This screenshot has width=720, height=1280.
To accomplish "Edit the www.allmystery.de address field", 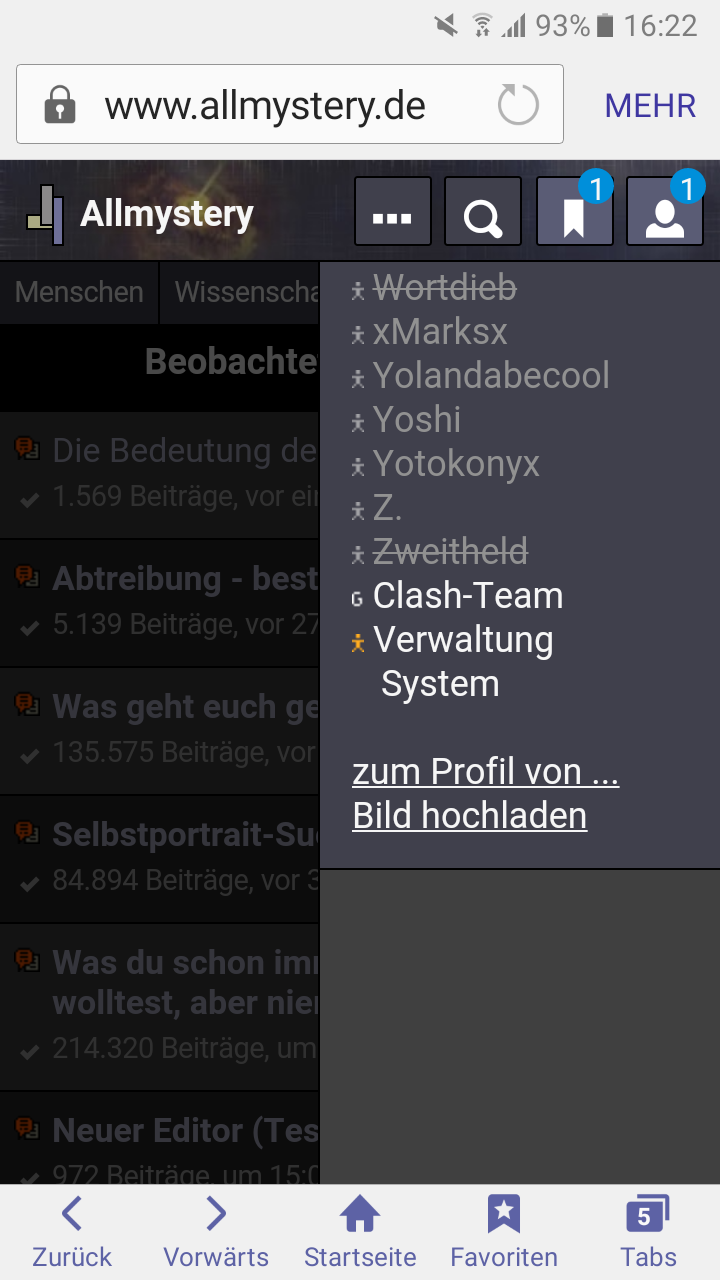I will [265, 105].
